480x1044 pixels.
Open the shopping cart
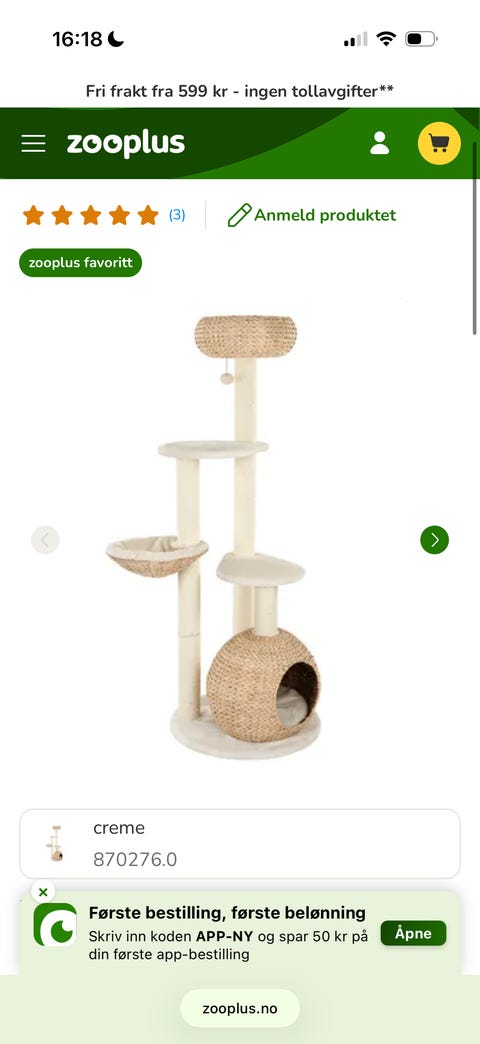click(439, 143)
